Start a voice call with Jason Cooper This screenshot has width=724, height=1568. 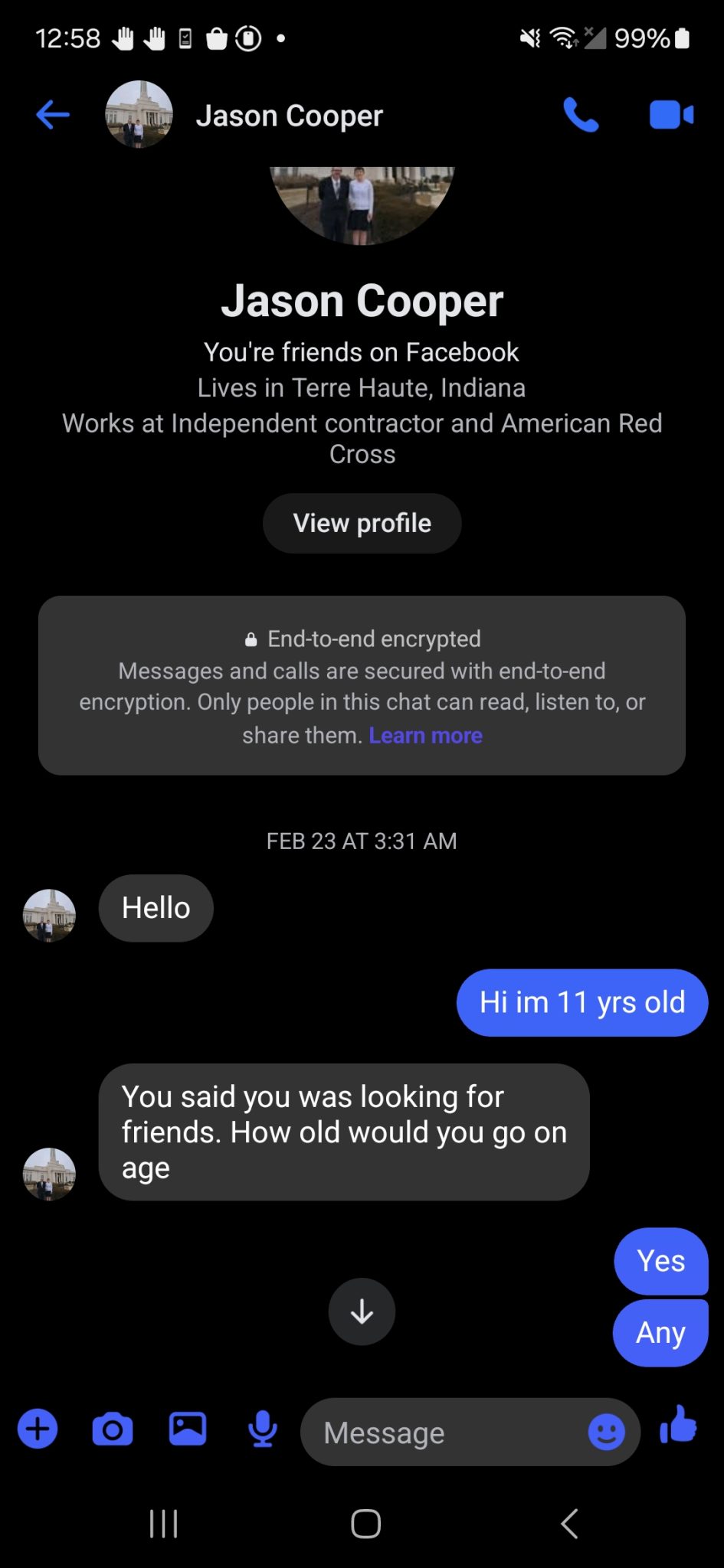tap(581, 116)
